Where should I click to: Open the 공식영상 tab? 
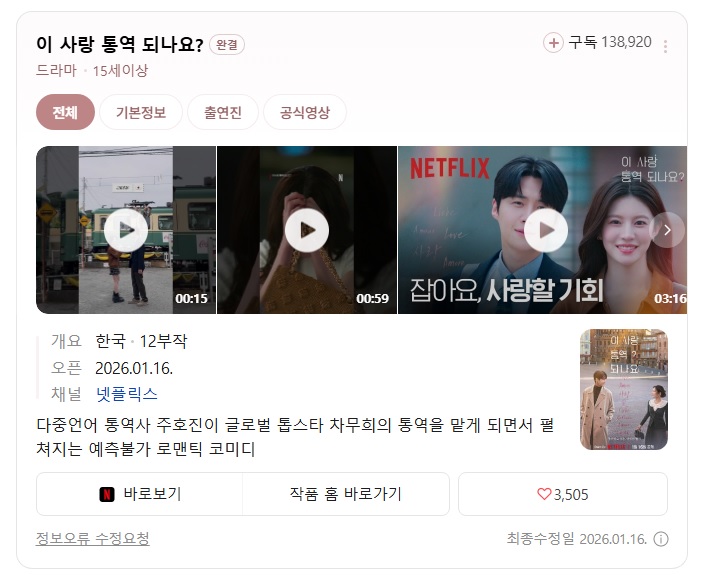click(304, 112)
